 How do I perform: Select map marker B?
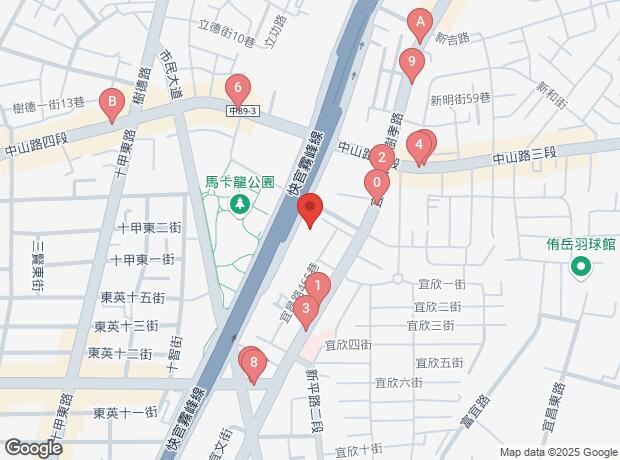(112, 101)
